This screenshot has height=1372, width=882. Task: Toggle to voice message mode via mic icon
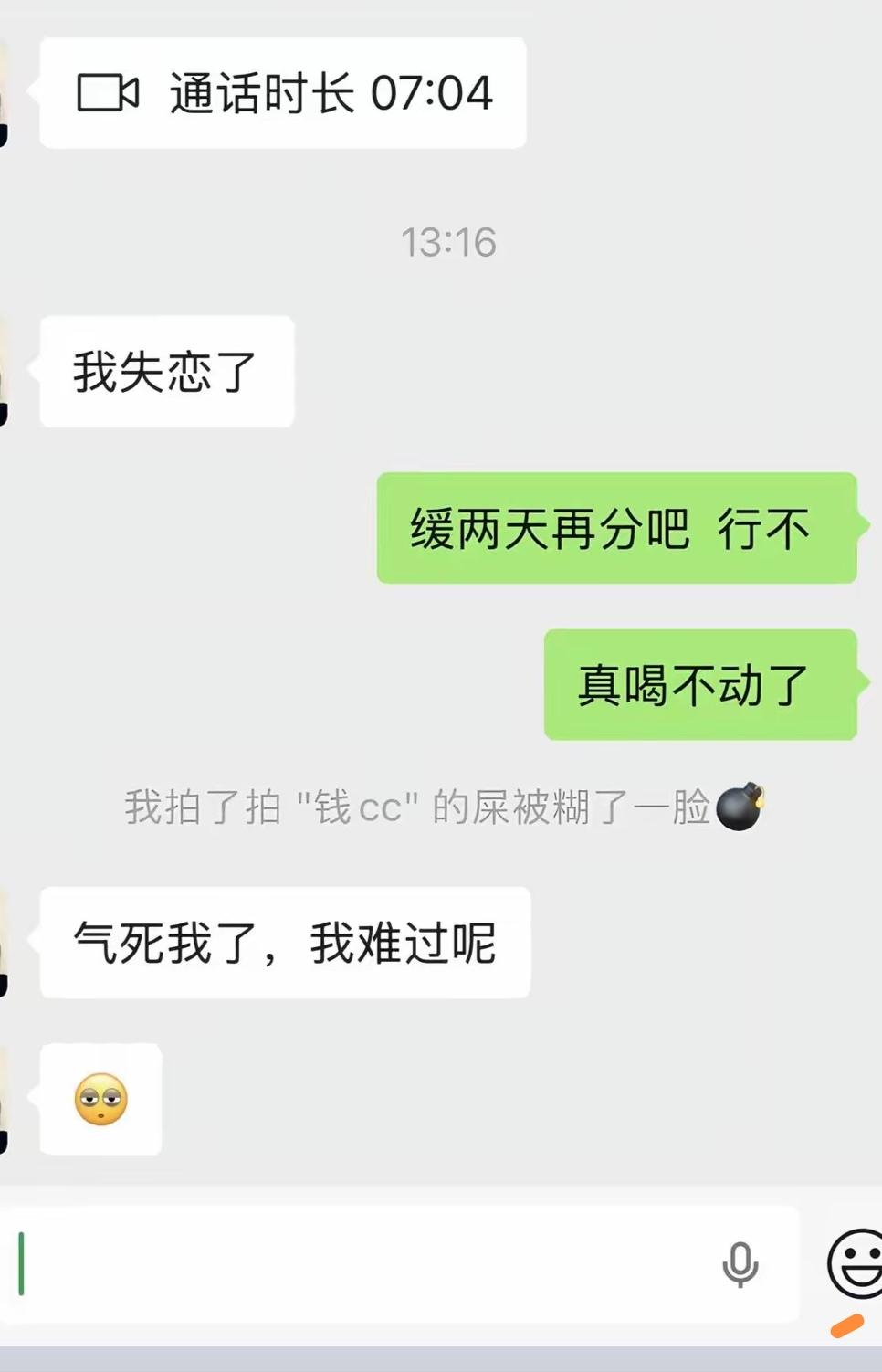tap(742, 1265)
